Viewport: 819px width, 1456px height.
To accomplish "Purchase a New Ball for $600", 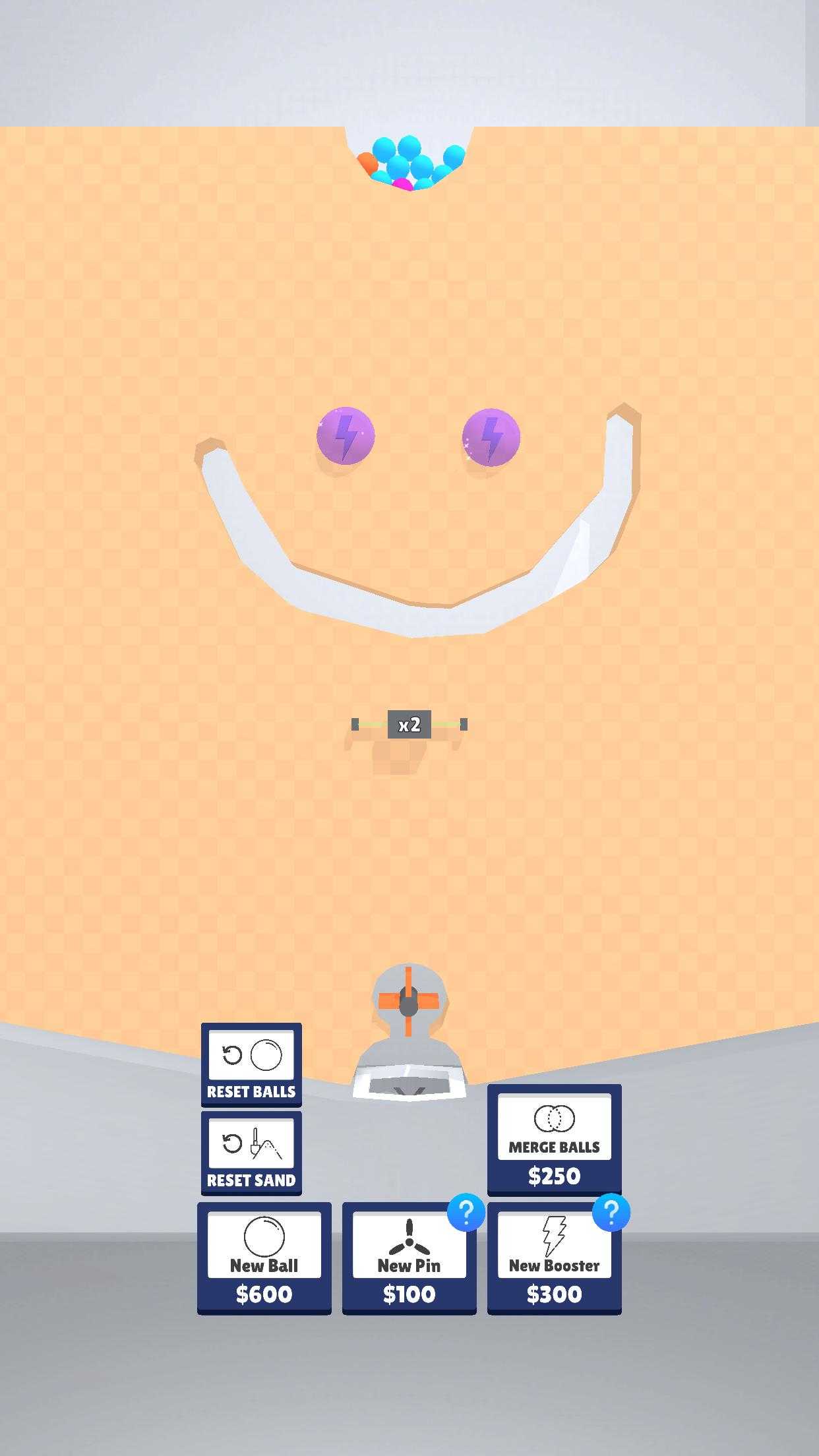I will pos(264,1258).
